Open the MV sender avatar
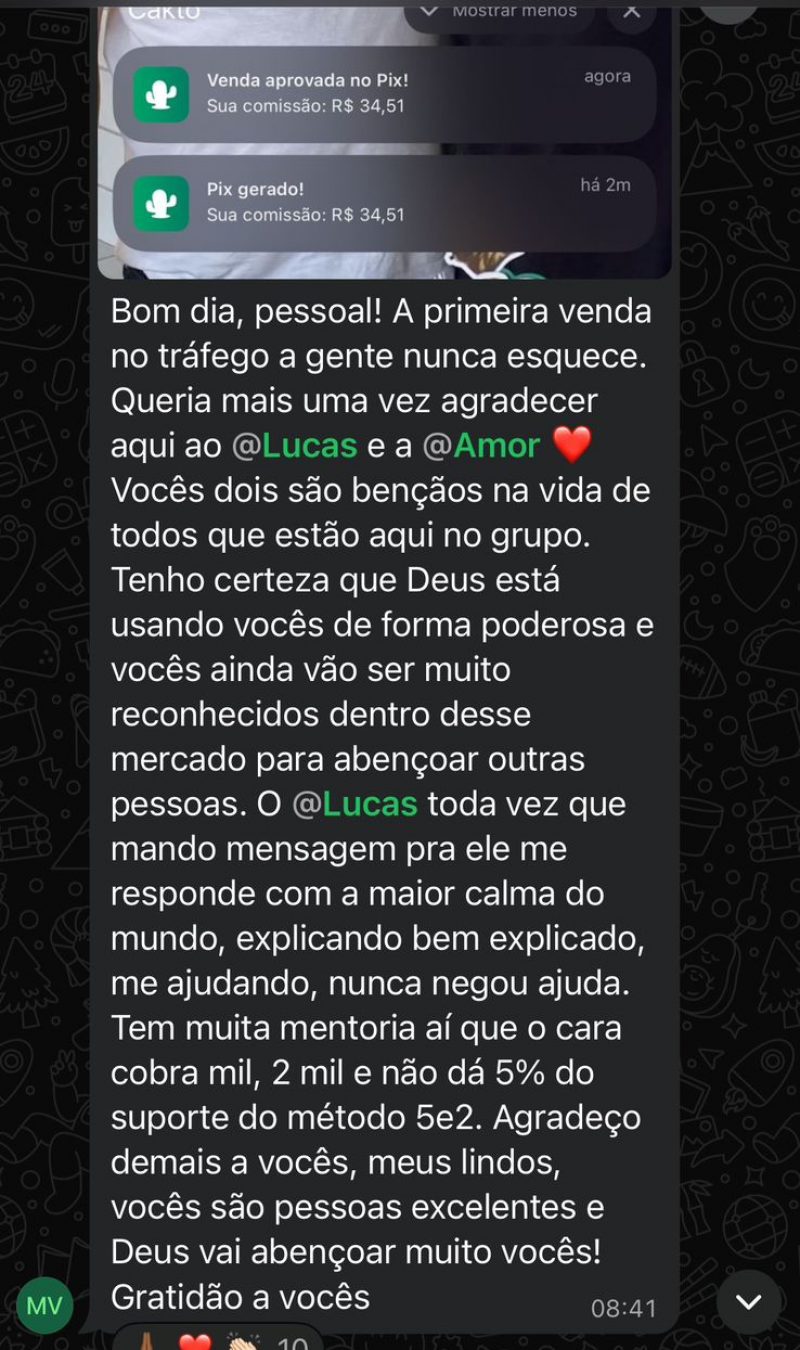Image resolution: width=800 pixels, height=1350 pixels. pyautogui.click(x=45, y=1305)
